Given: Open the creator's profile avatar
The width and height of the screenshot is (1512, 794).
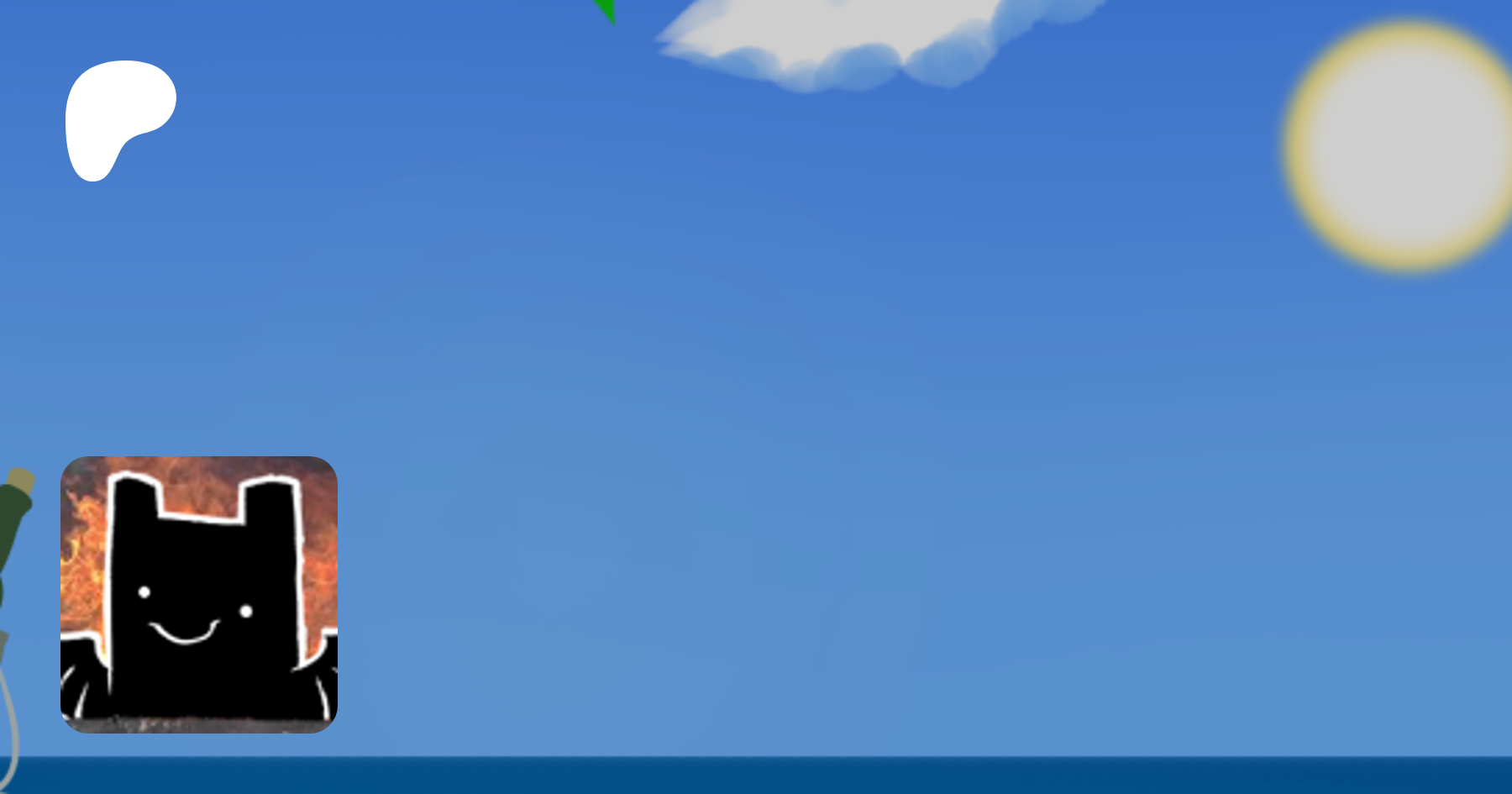Looking at the screenshot, I should click(199, 594).
